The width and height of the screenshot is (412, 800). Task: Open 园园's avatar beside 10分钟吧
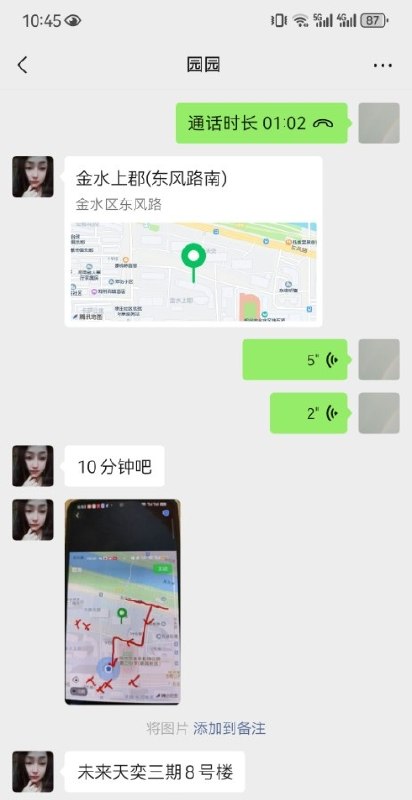click(33, 466)
